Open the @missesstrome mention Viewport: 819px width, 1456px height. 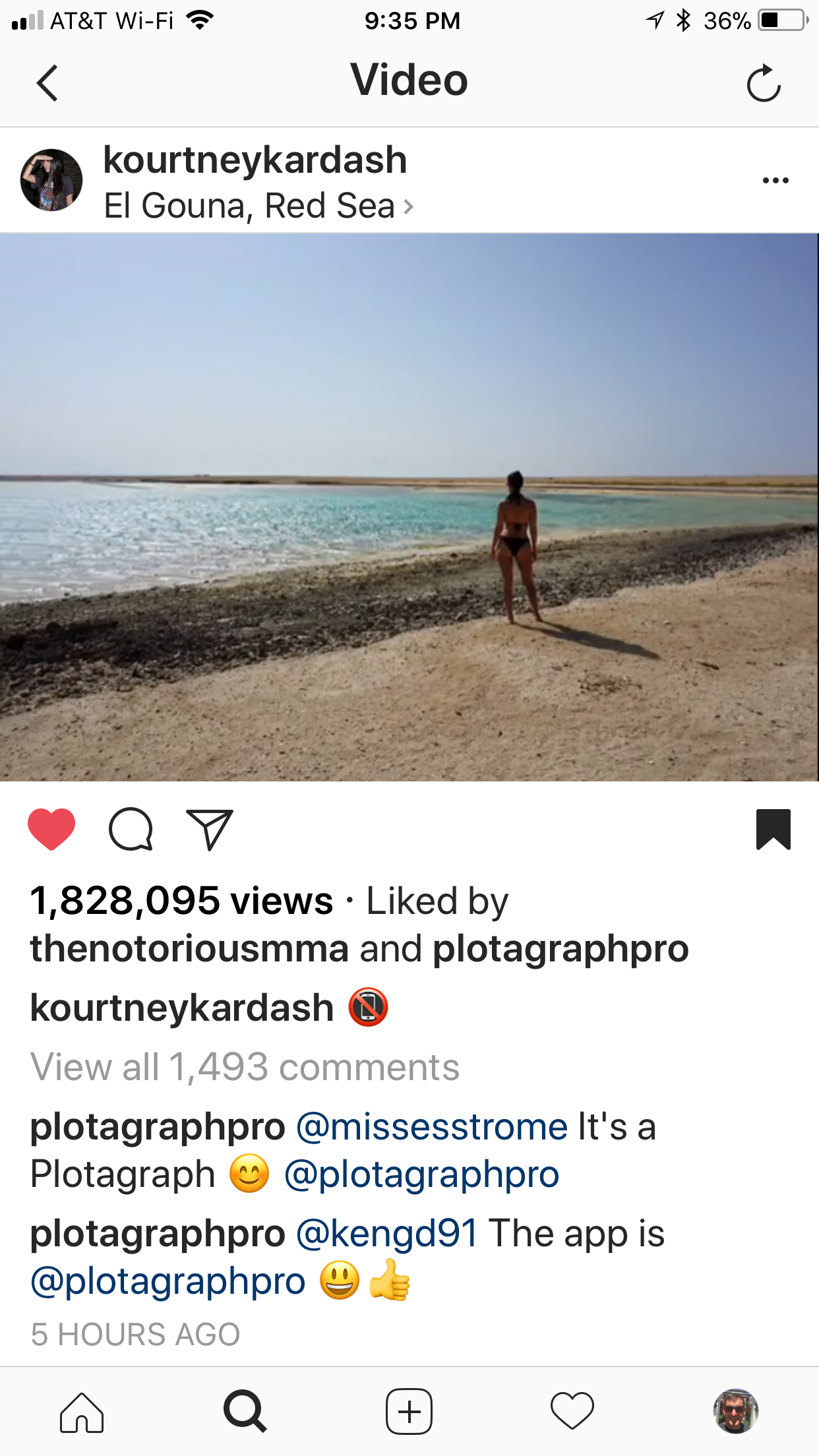(x=432, y=1126)
